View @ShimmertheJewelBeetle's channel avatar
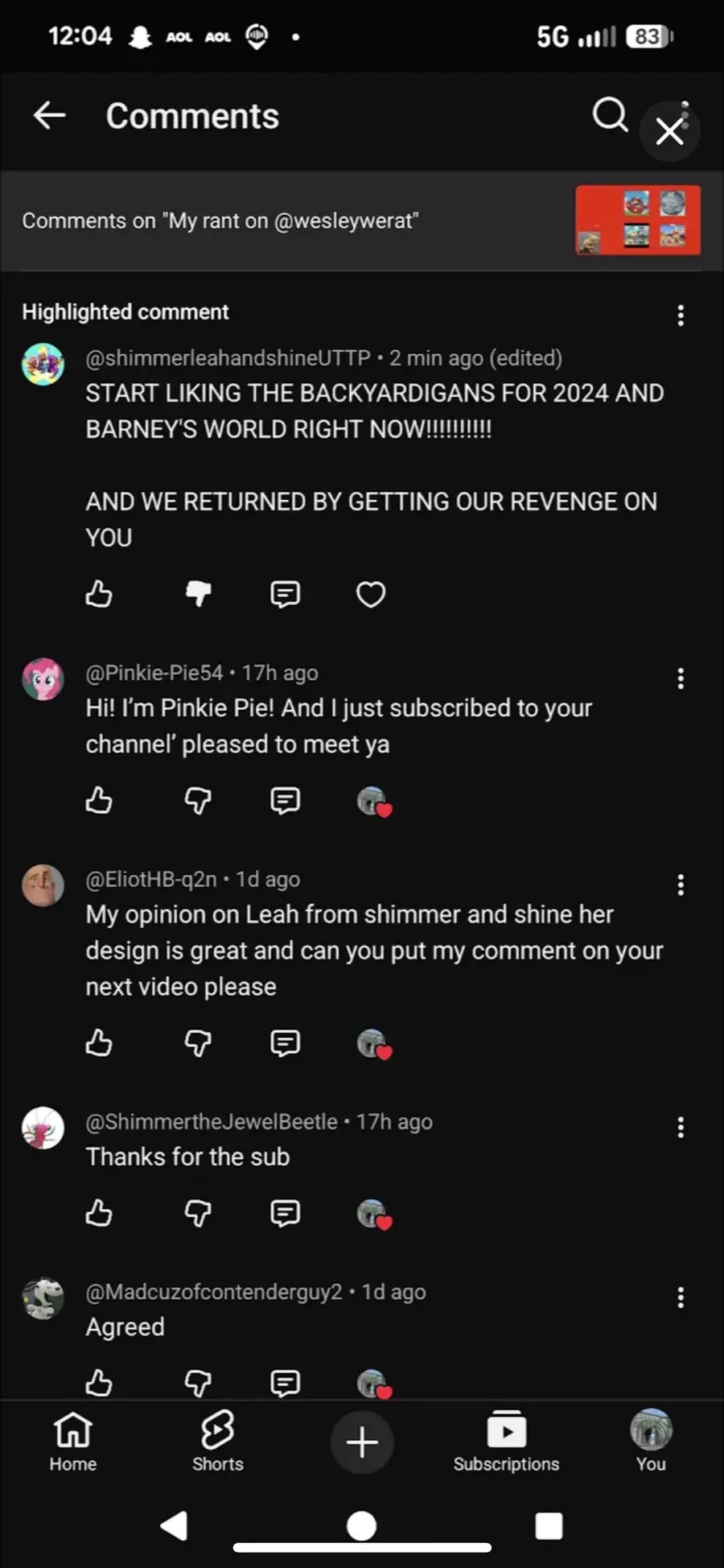This screenshot has height=1568, width=724. pyautogui.click(x=43, y=1127)
